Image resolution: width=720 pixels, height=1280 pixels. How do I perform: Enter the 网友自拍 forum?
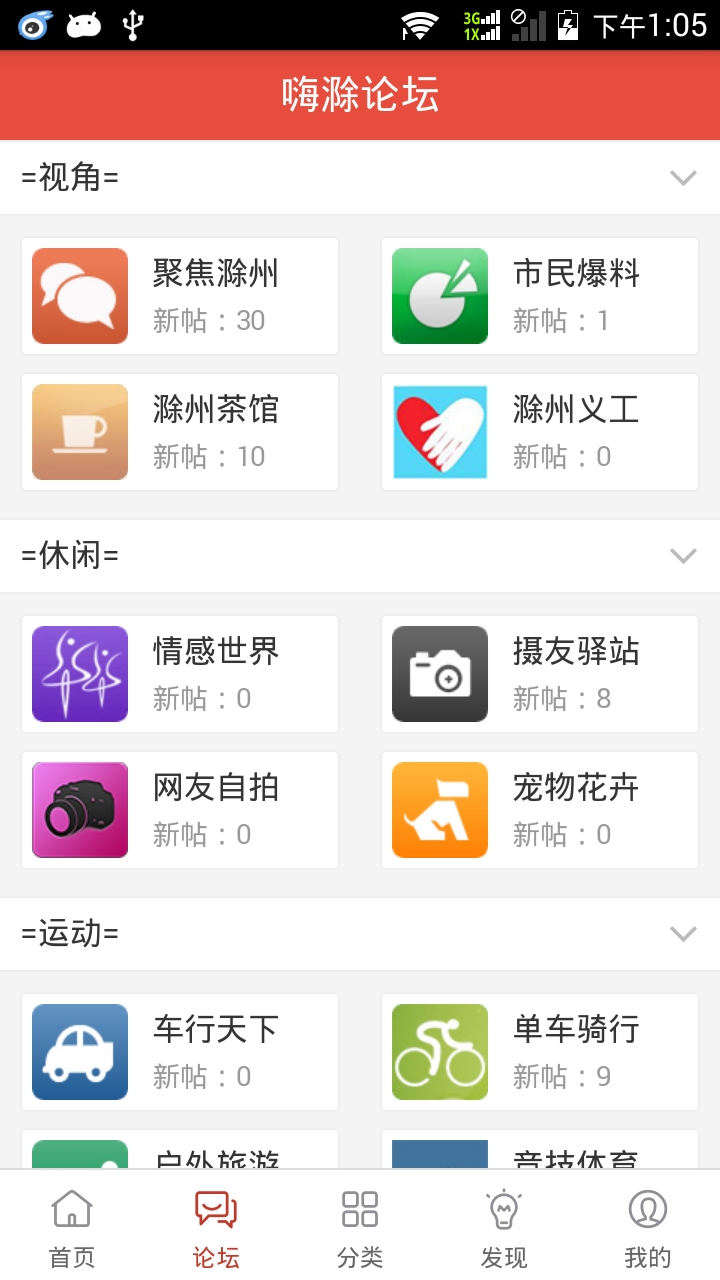coord(180,810)
